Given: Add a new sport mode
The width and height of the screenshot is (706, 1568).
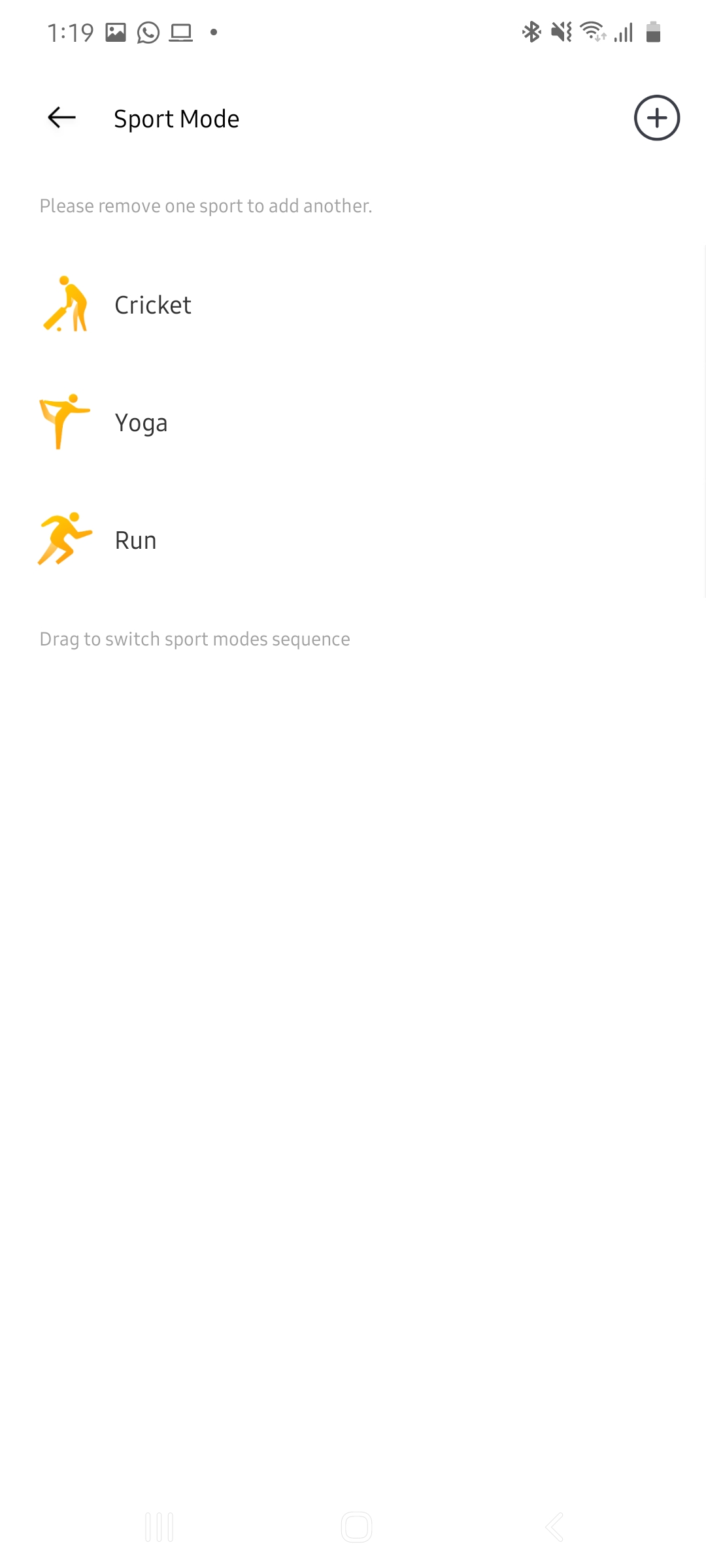Looking at the screenshot, I should coord(656,118).
